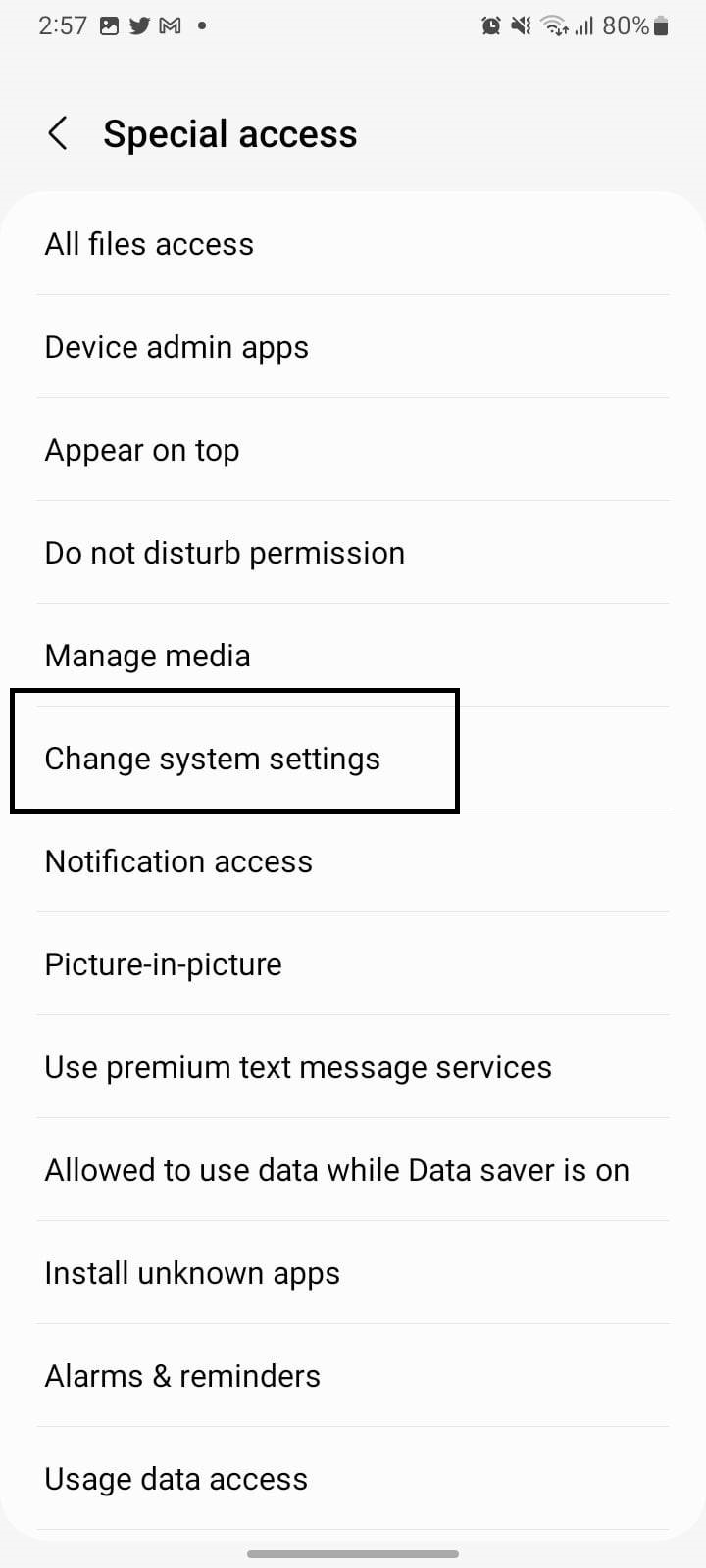Image resolution: width=706 pixels, height=1568 pixels.
Task: Select Appear on top
Action: (x=353, y=449)
